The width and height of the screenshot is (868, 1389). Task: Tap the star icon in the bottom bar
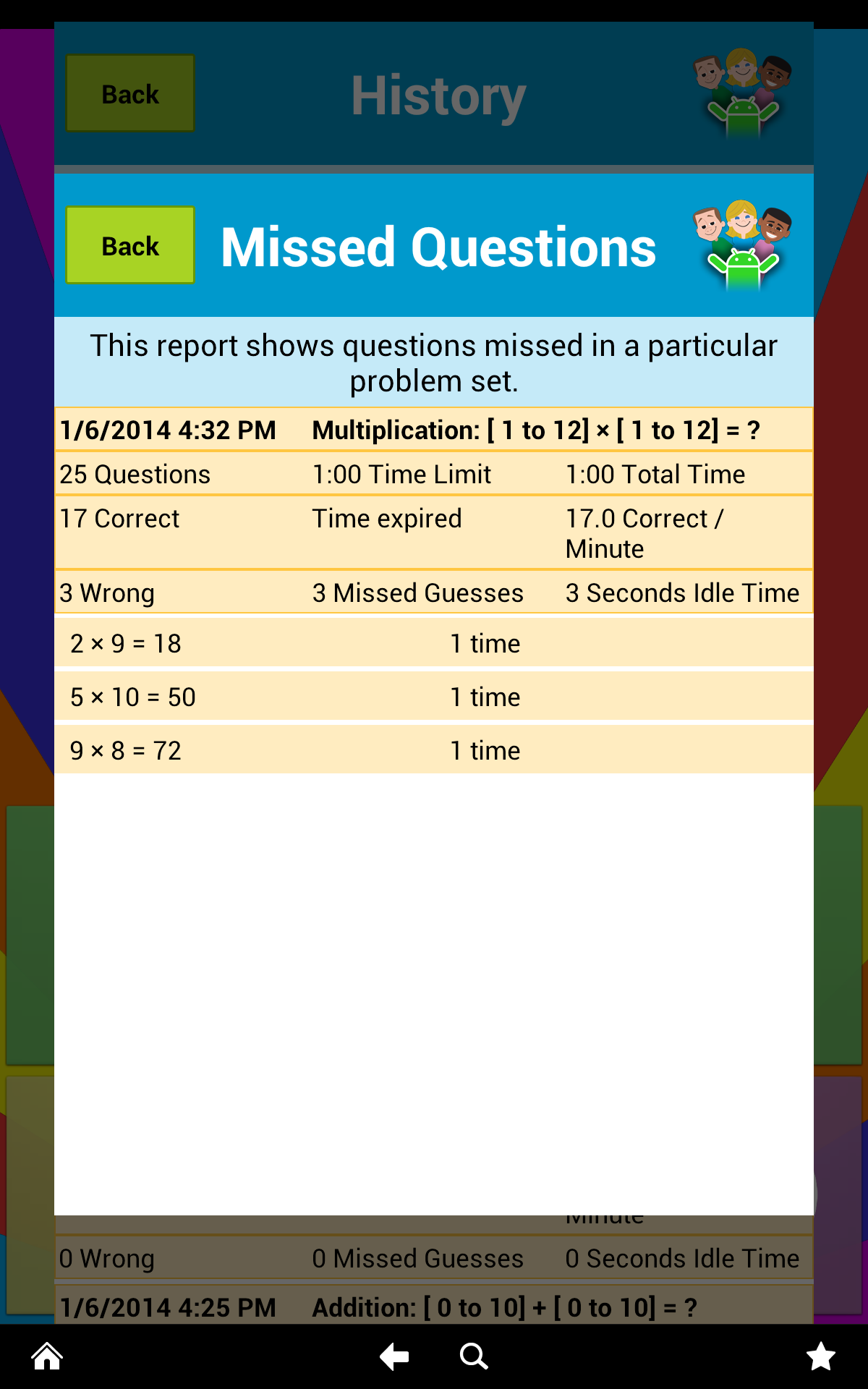click(x=821, y=1356)
